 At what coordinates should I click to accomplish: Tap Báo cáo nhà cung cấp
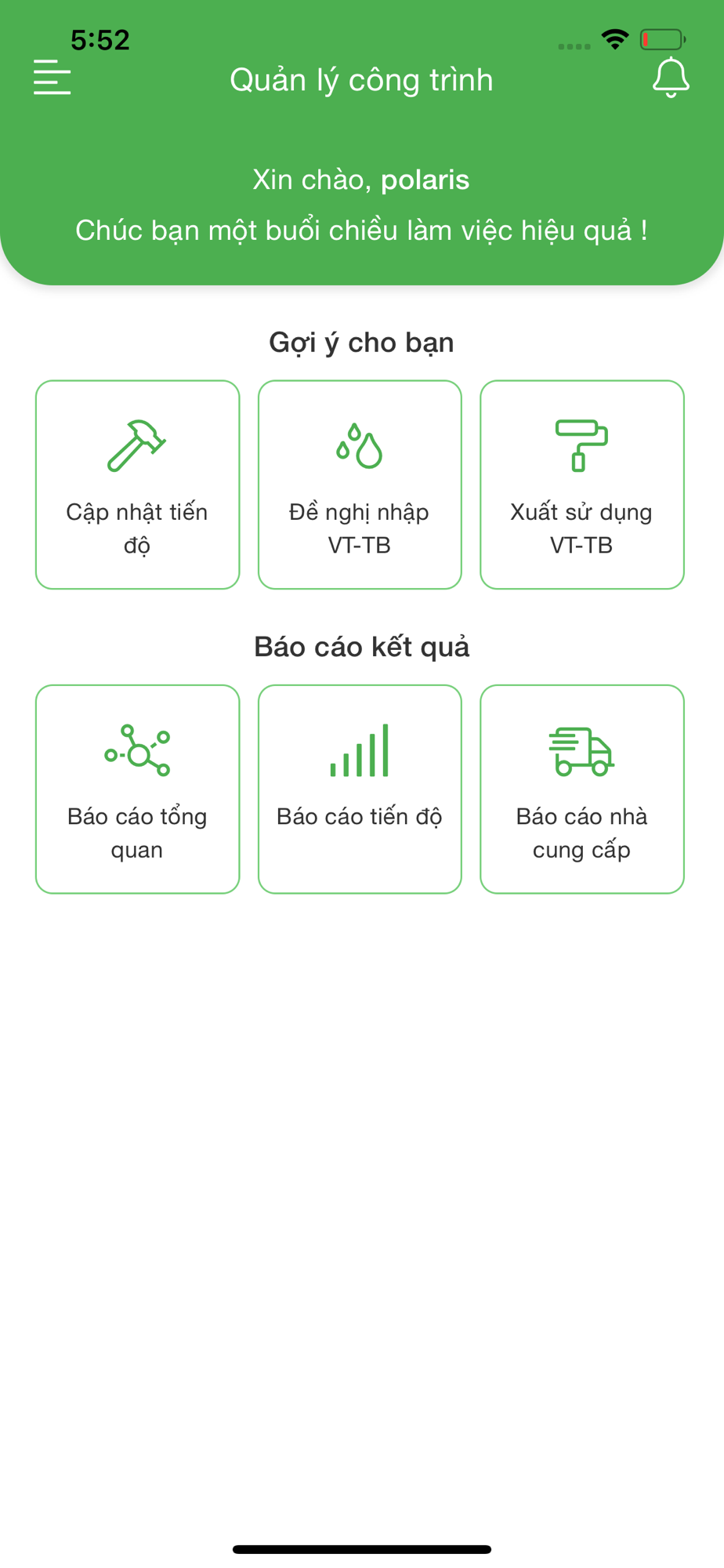(x=582, y=789)
